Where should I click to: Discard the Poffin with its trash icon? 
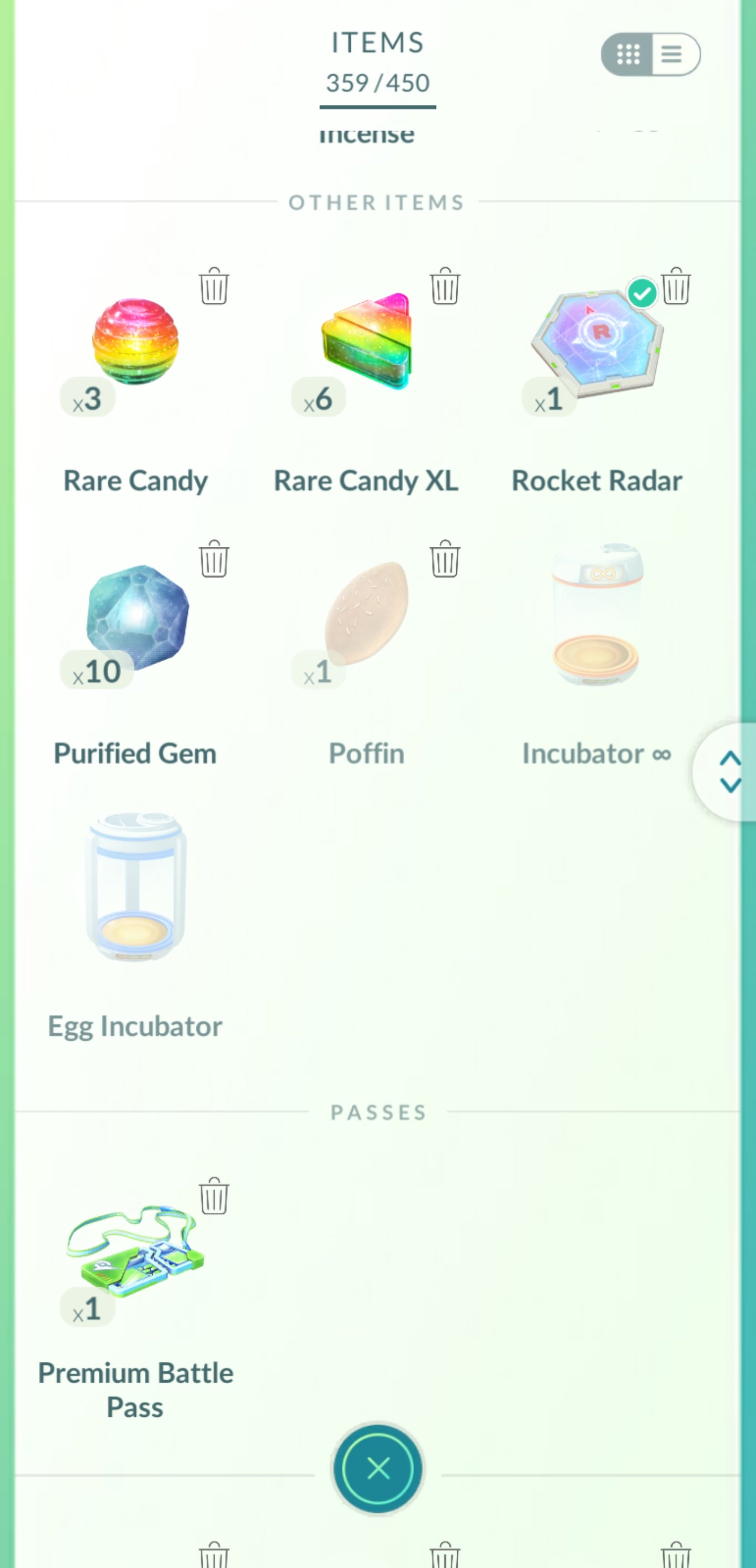click(x=445, y=558)
